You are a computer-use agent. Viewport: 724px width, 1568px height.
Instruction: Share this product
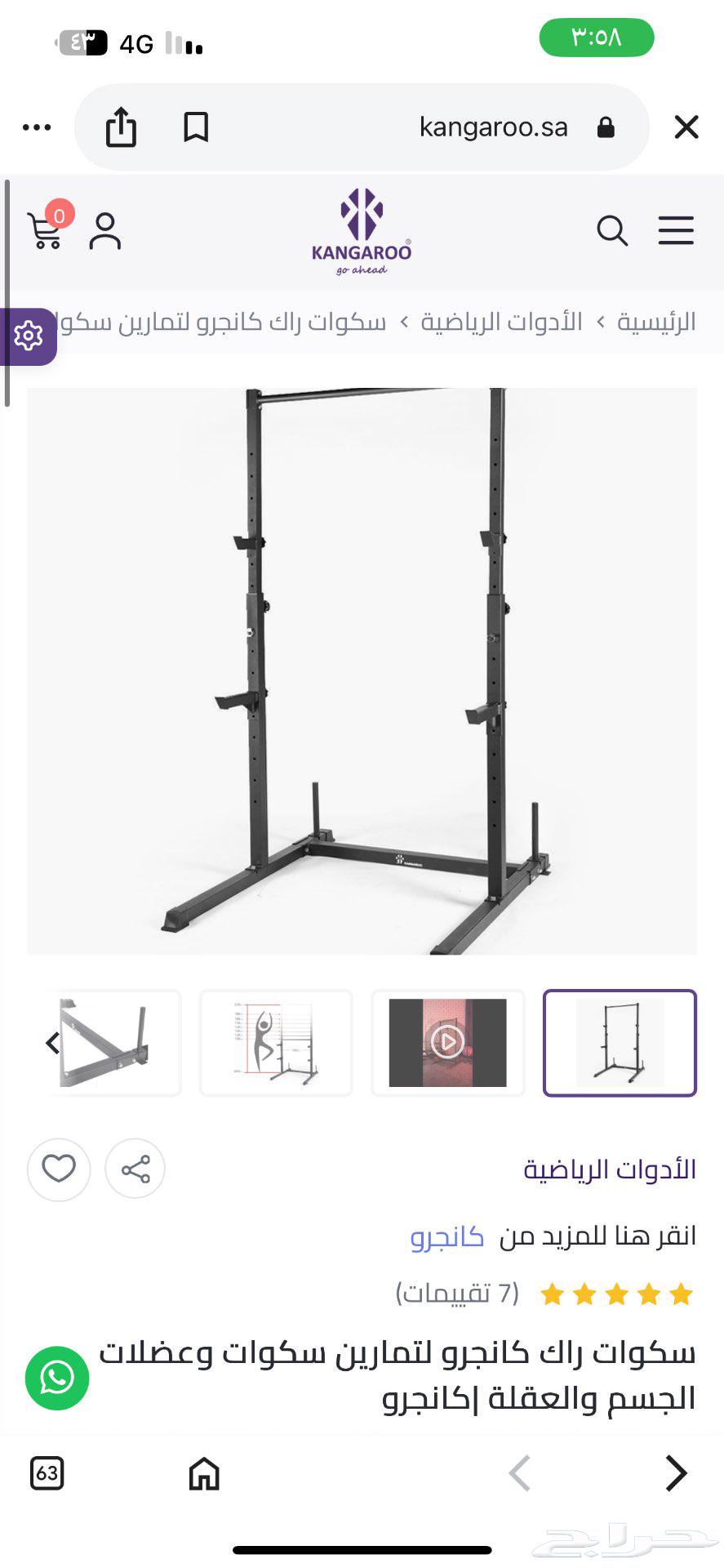135,1169
